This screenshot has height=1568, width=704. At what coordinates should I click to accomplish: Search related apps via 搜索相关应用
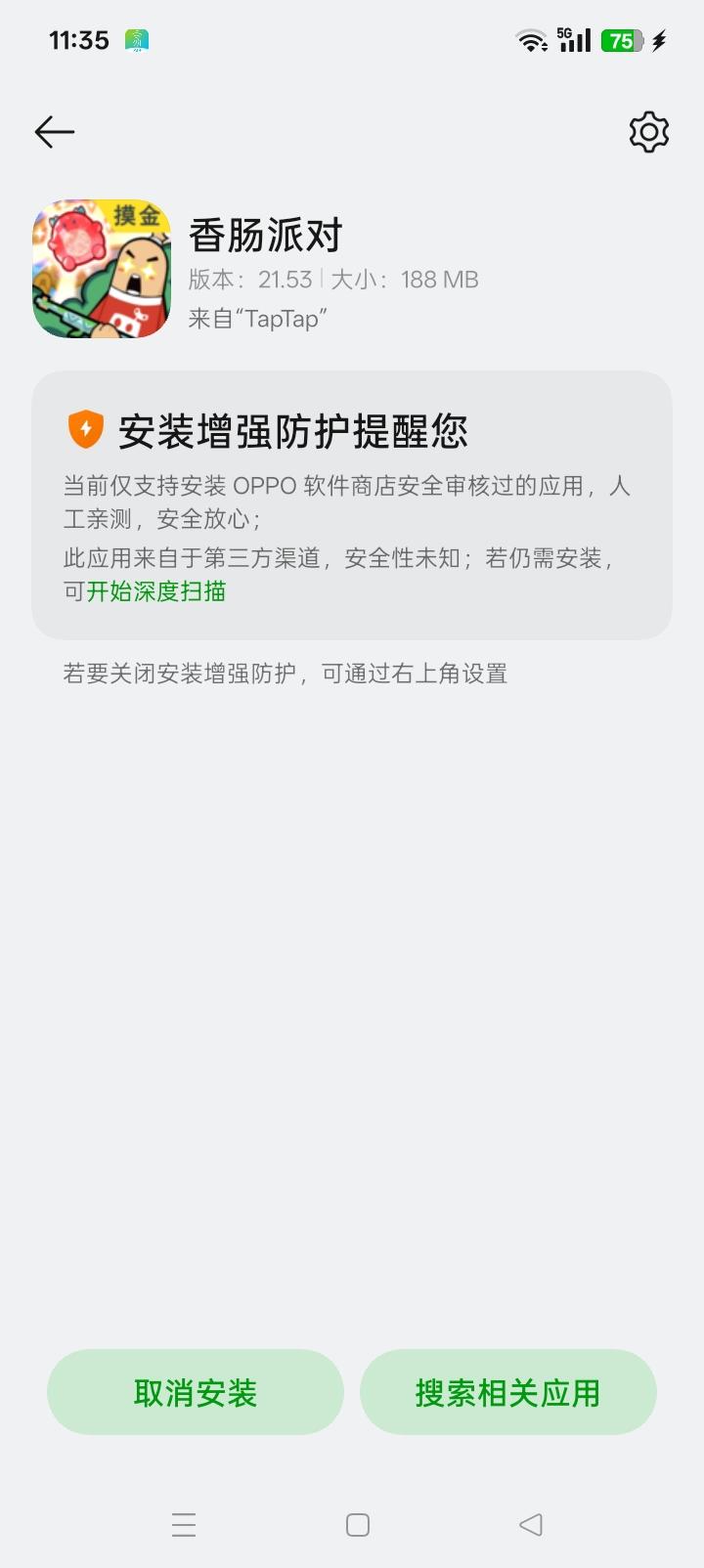coord(507,1392)
